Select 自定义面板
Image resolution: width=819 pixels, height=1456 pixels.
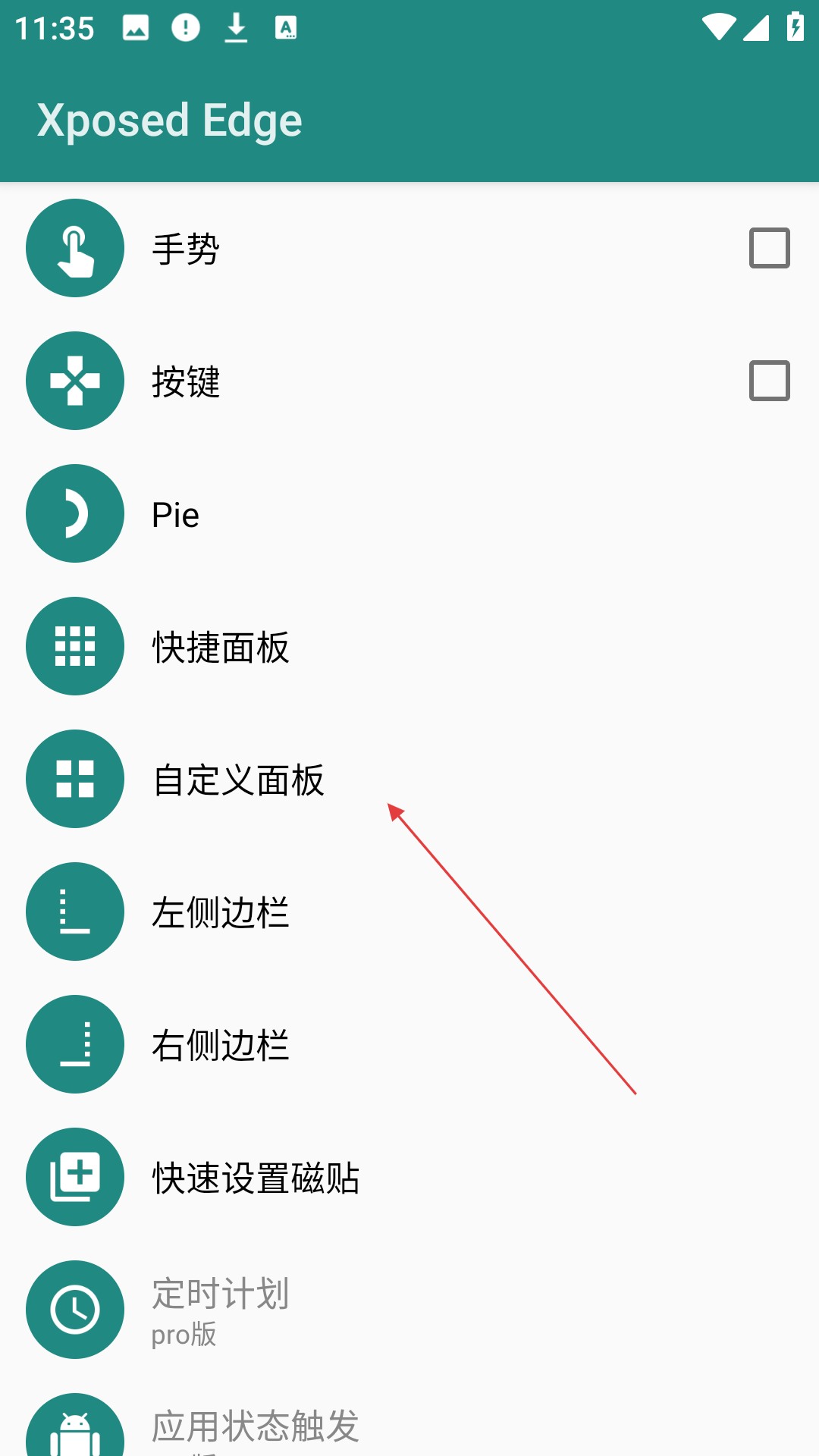409,779
